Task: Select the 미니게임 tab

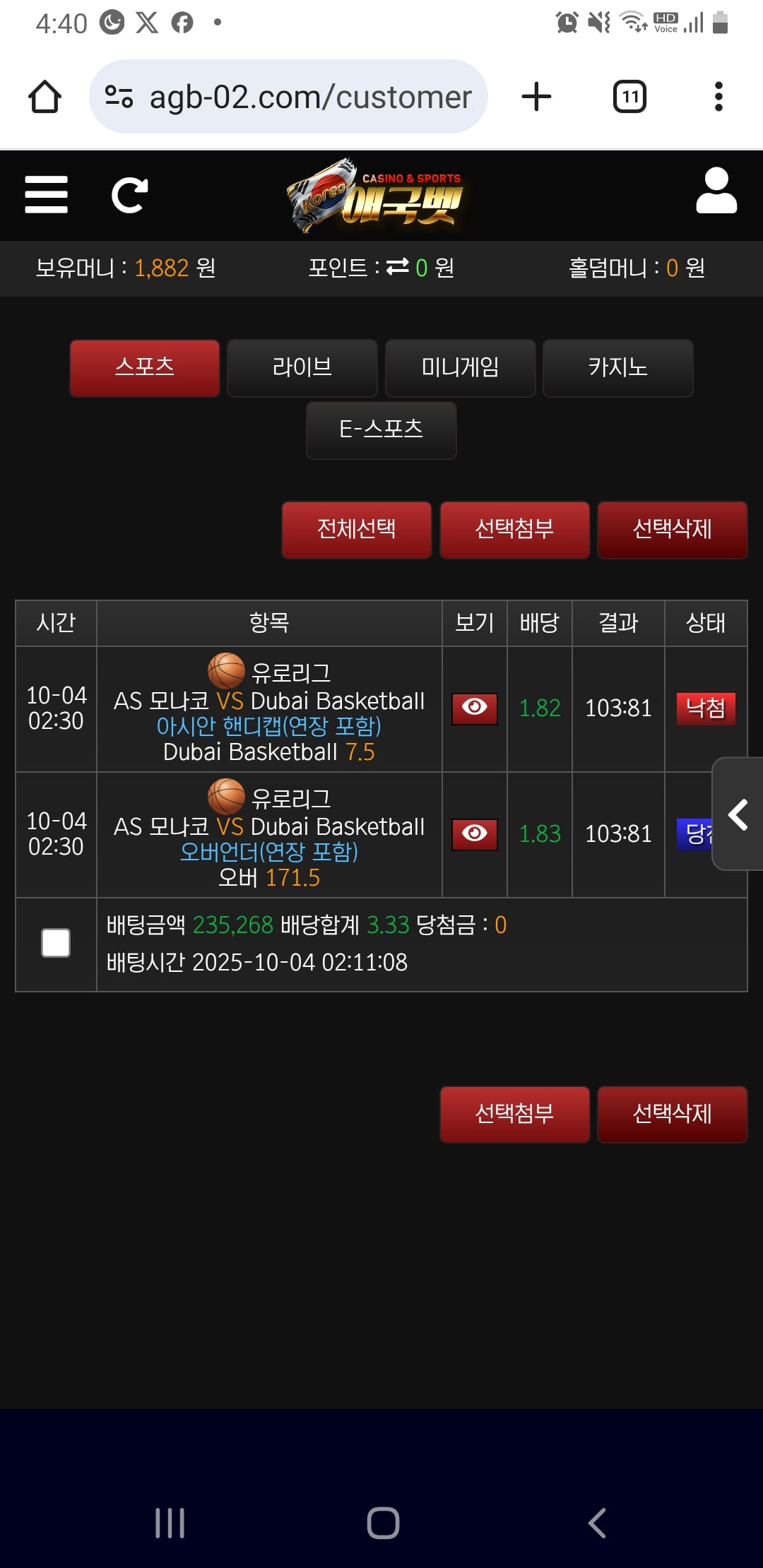Action: point(460,368)
